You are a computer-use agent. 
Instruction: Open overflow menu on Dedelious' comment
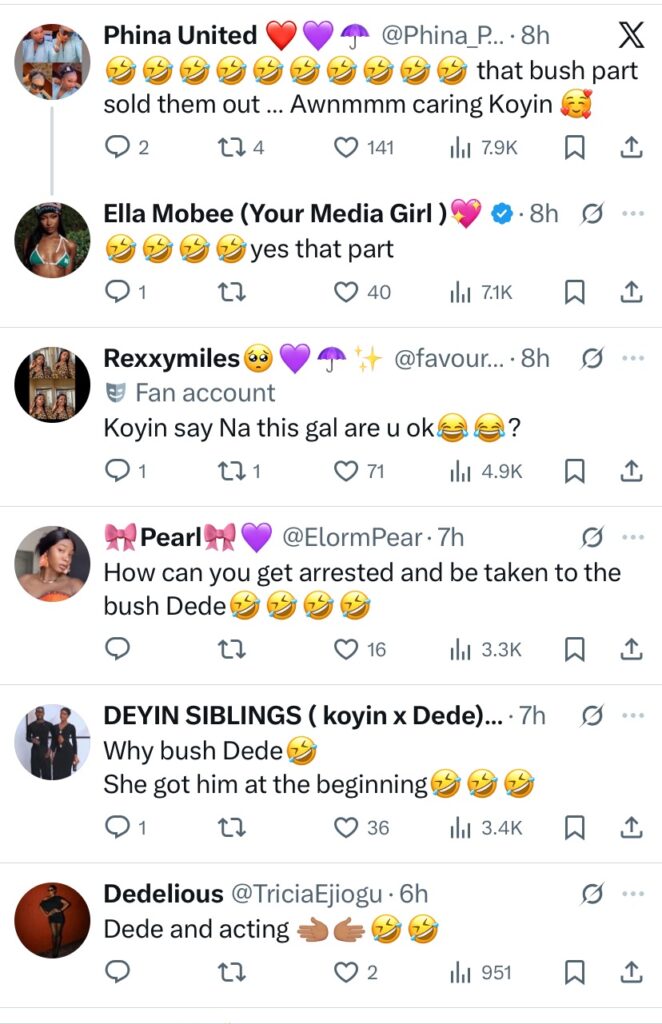(x=632, y=893)
